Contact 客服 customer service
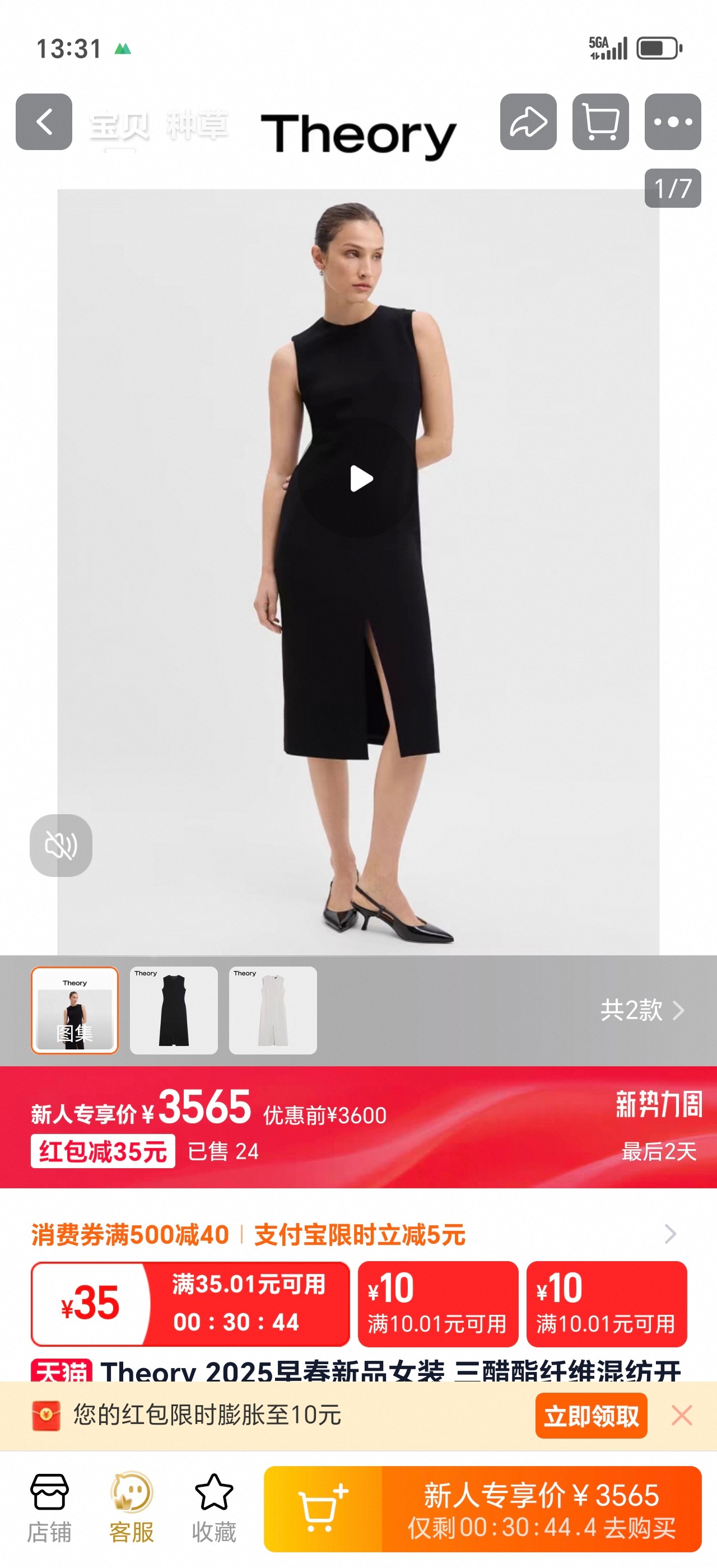 132,1508
